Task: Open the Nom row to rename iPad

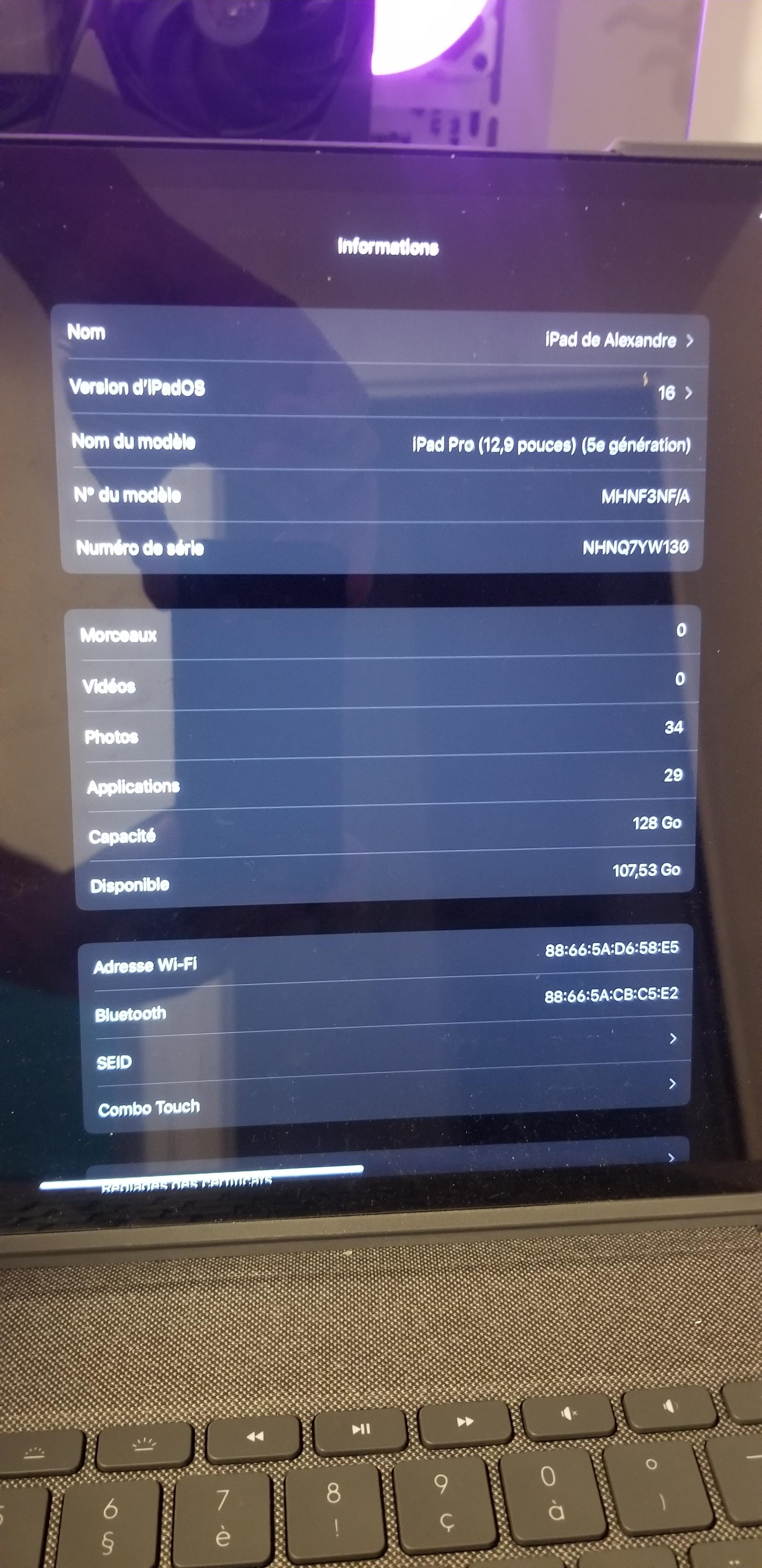Action: pyautogui.click(x=380, y=337)
